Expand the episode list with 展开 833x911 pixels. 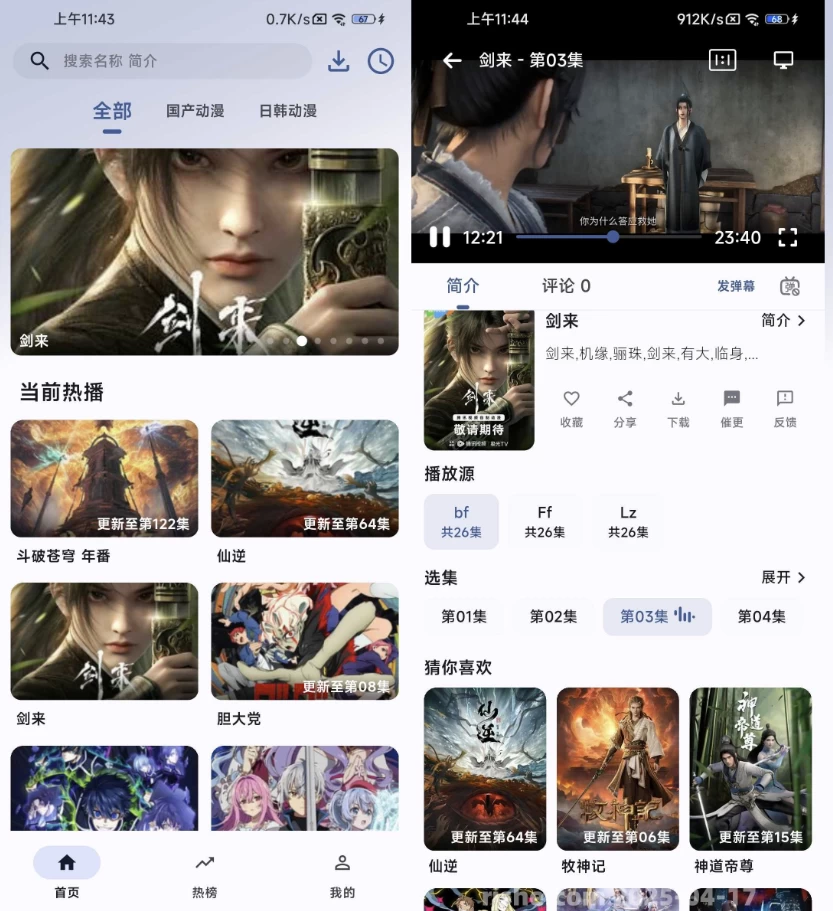coord(783,577)
